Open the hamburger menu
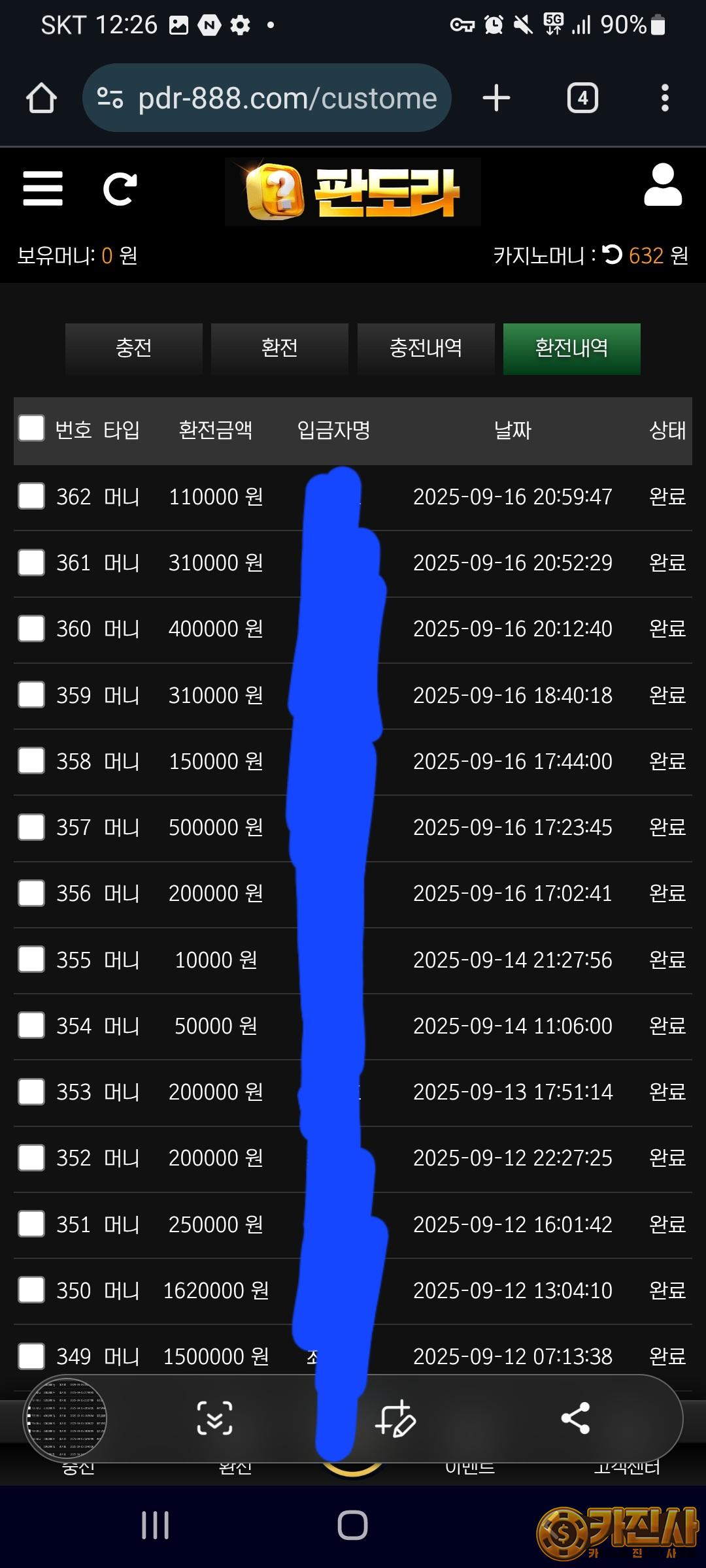The height and width of the screenshot is (1568, 706). pos(42,189)
